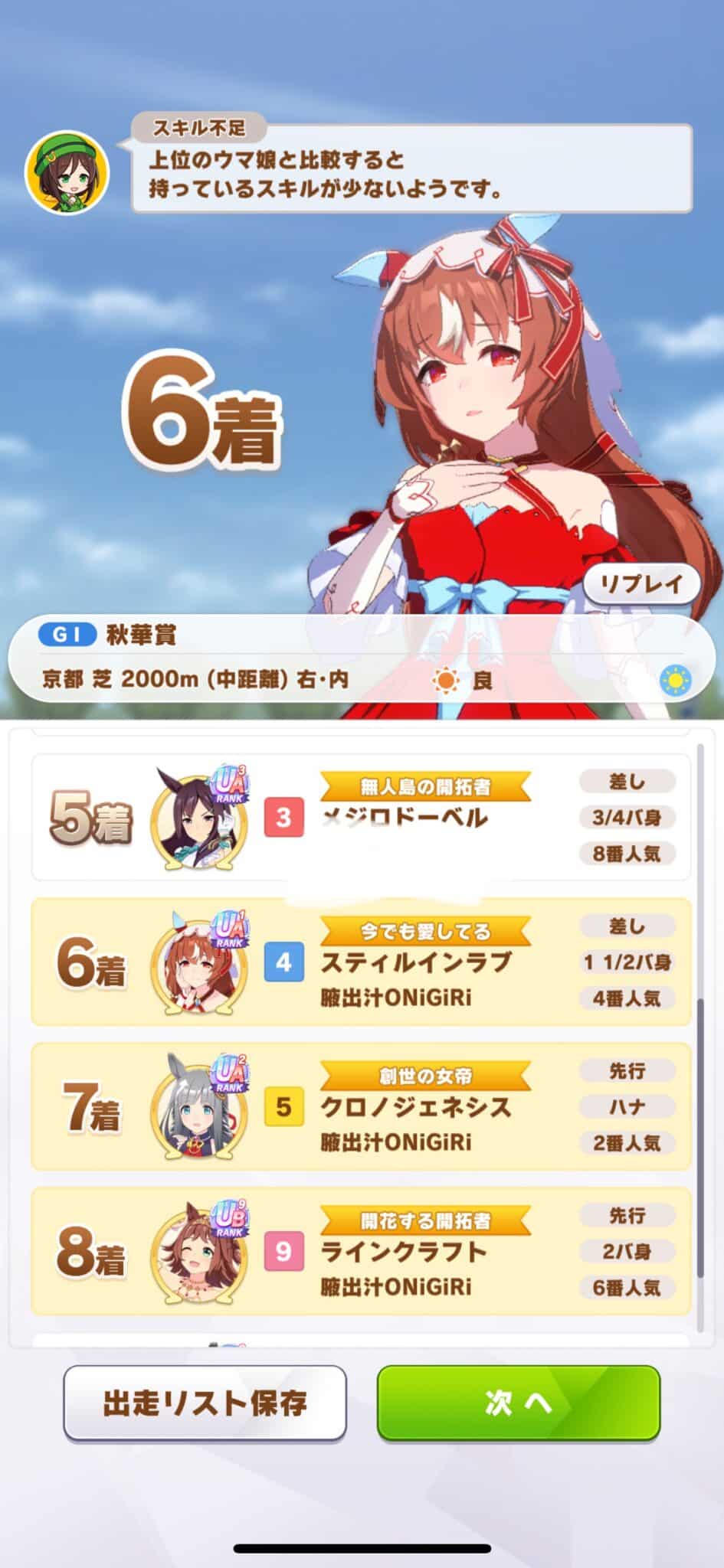This screenshot has height=1568, width=724.
Task: Save the race entry list (出走リスト保存)
Action: click(x=205, y=1403)
